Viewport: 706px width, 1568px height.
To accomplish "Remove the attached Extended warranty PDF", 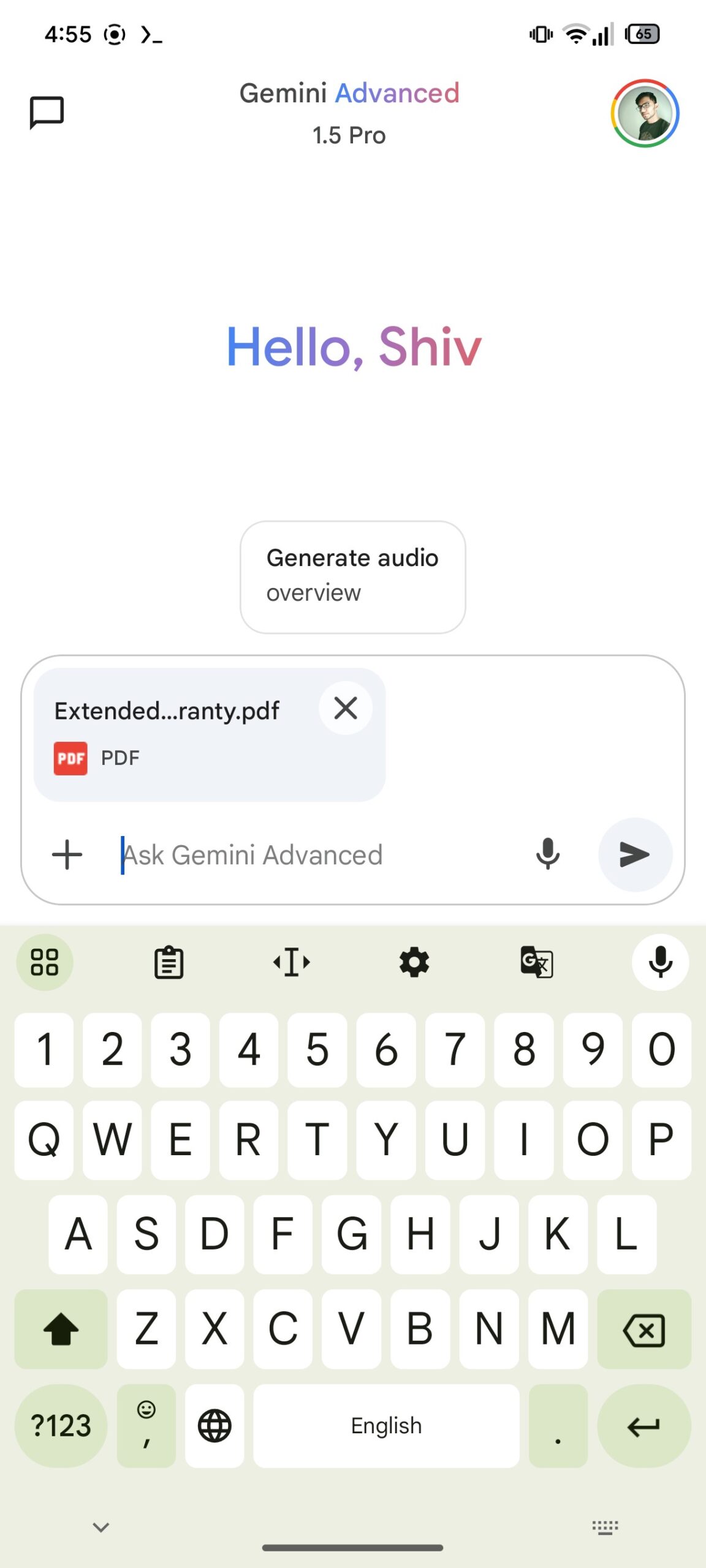I will click(x=346, y=709).
